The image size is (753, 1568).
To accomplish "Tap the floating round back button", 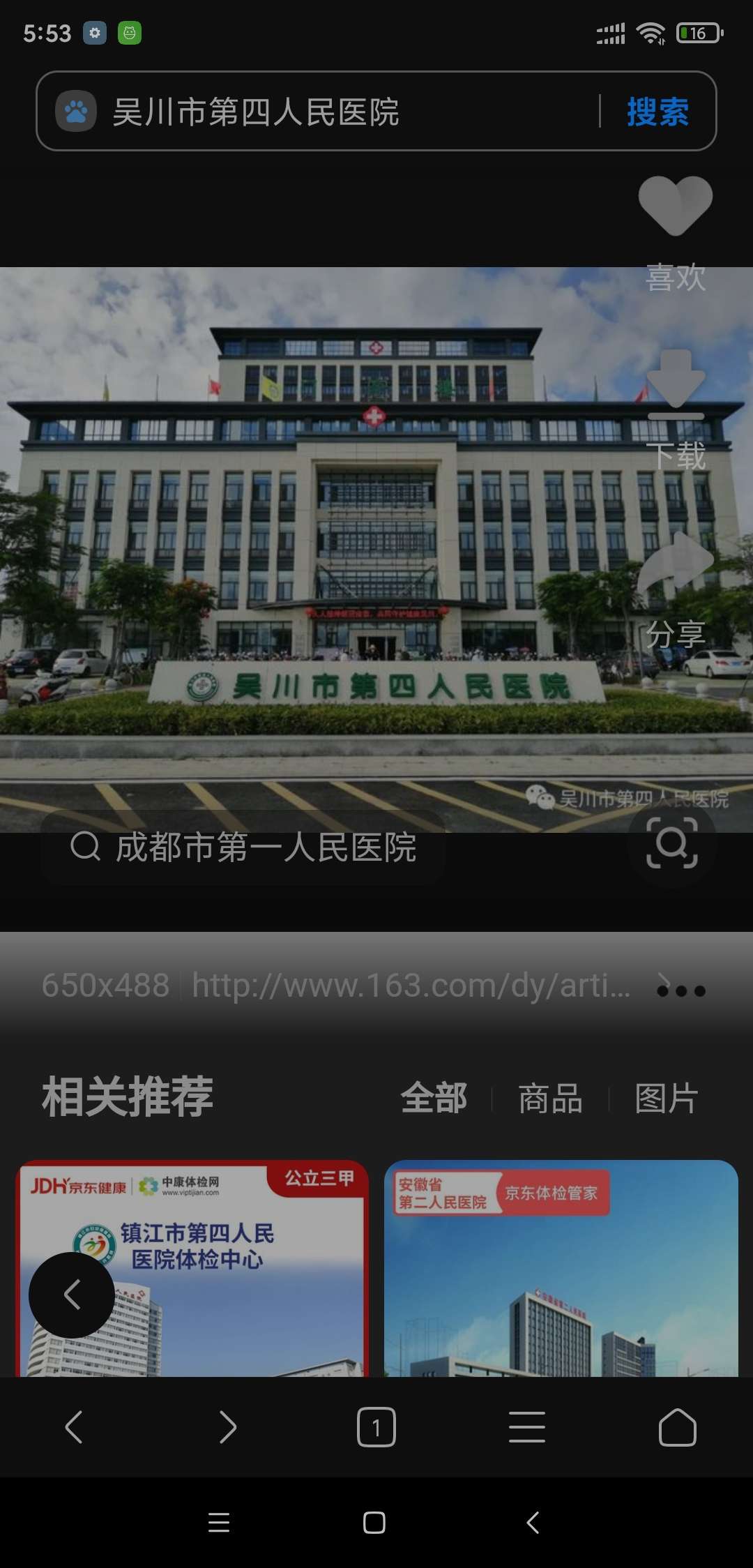I will pos(72,1295).
